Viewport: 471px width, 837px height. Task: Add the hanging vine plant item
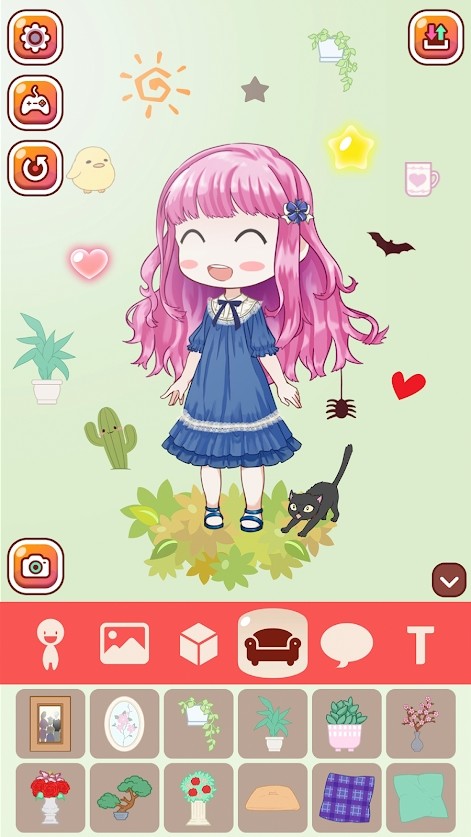(199, 723)
